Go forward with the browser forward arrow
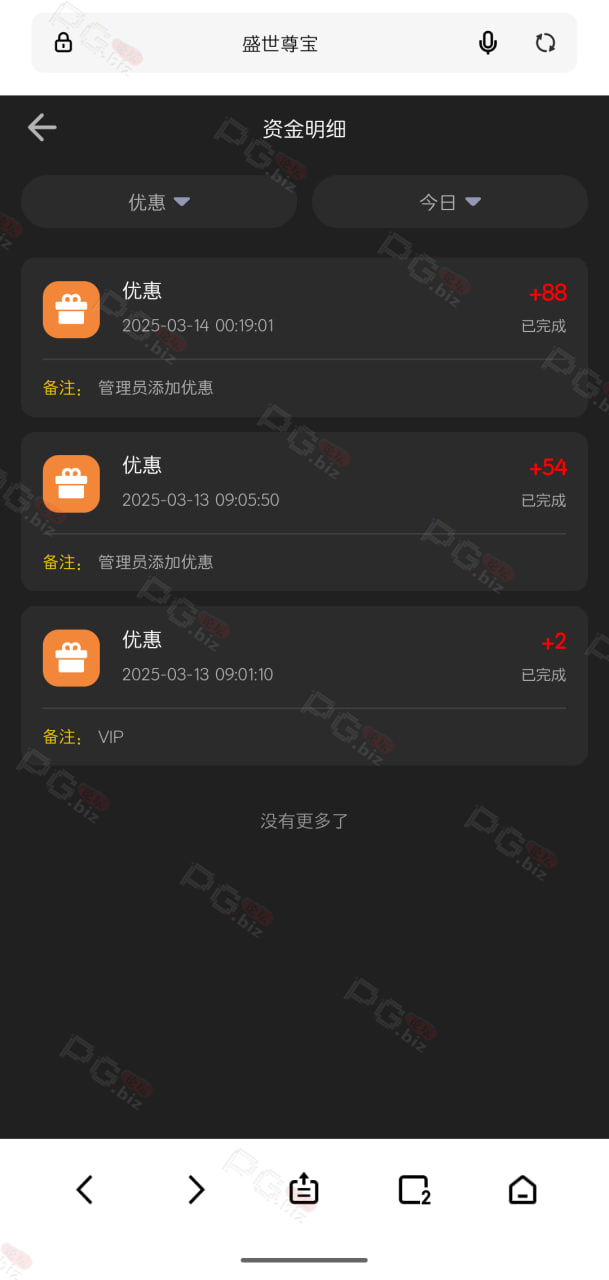The image size is (609, 1280). [196, 1189]
